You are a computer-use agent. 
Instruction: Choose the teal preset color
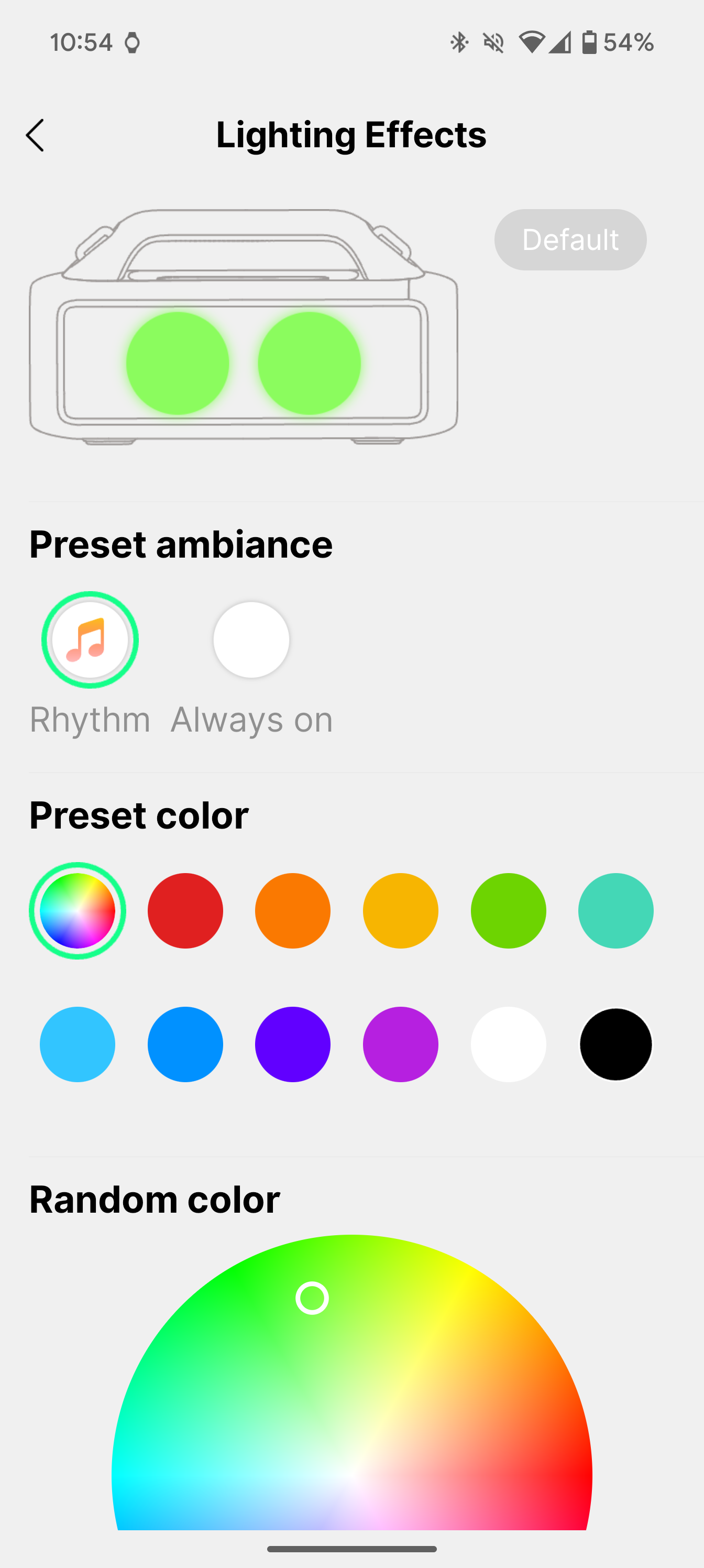[x=616, y=911]
